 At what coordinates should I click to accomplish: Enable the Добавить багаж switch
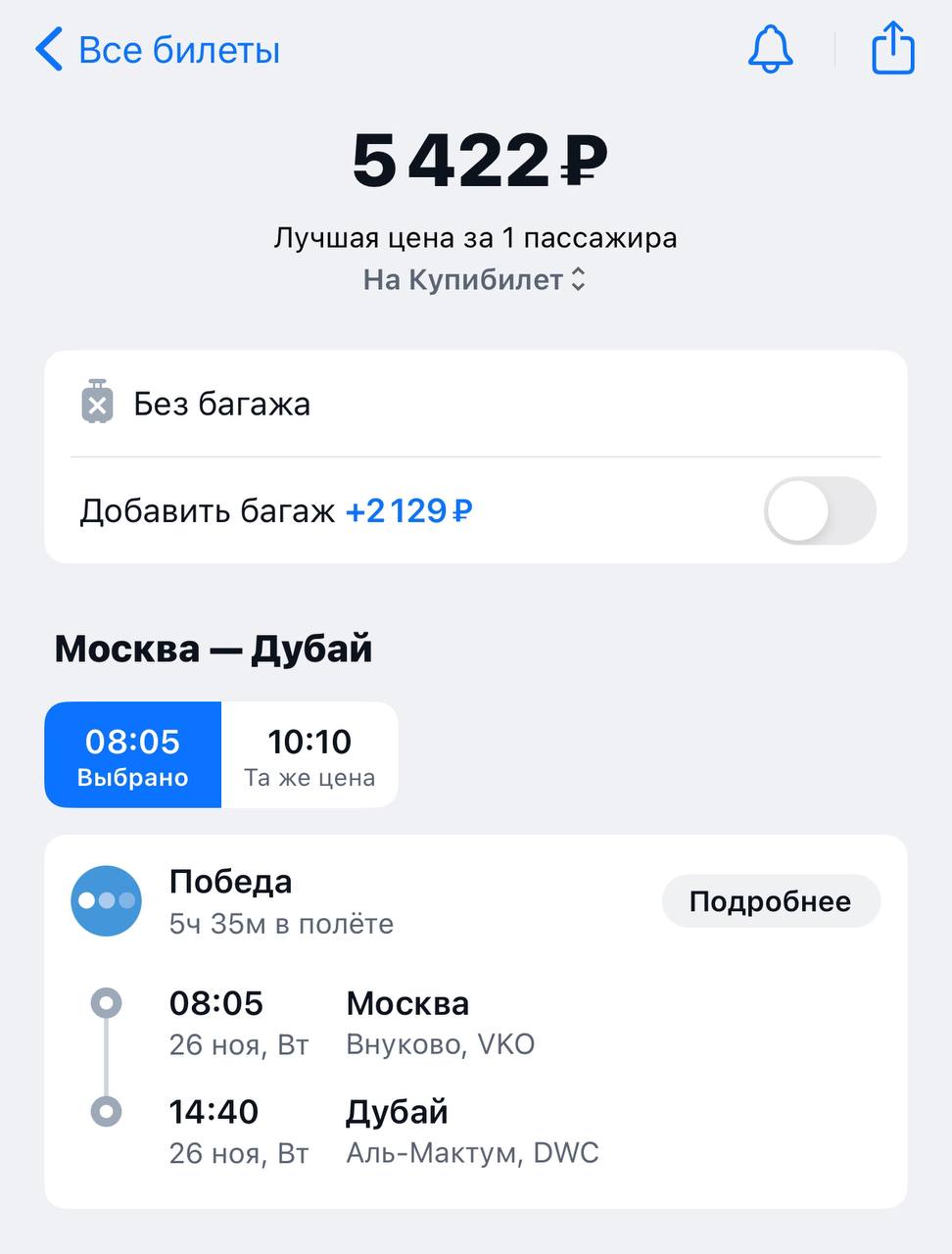coord(819,510)
